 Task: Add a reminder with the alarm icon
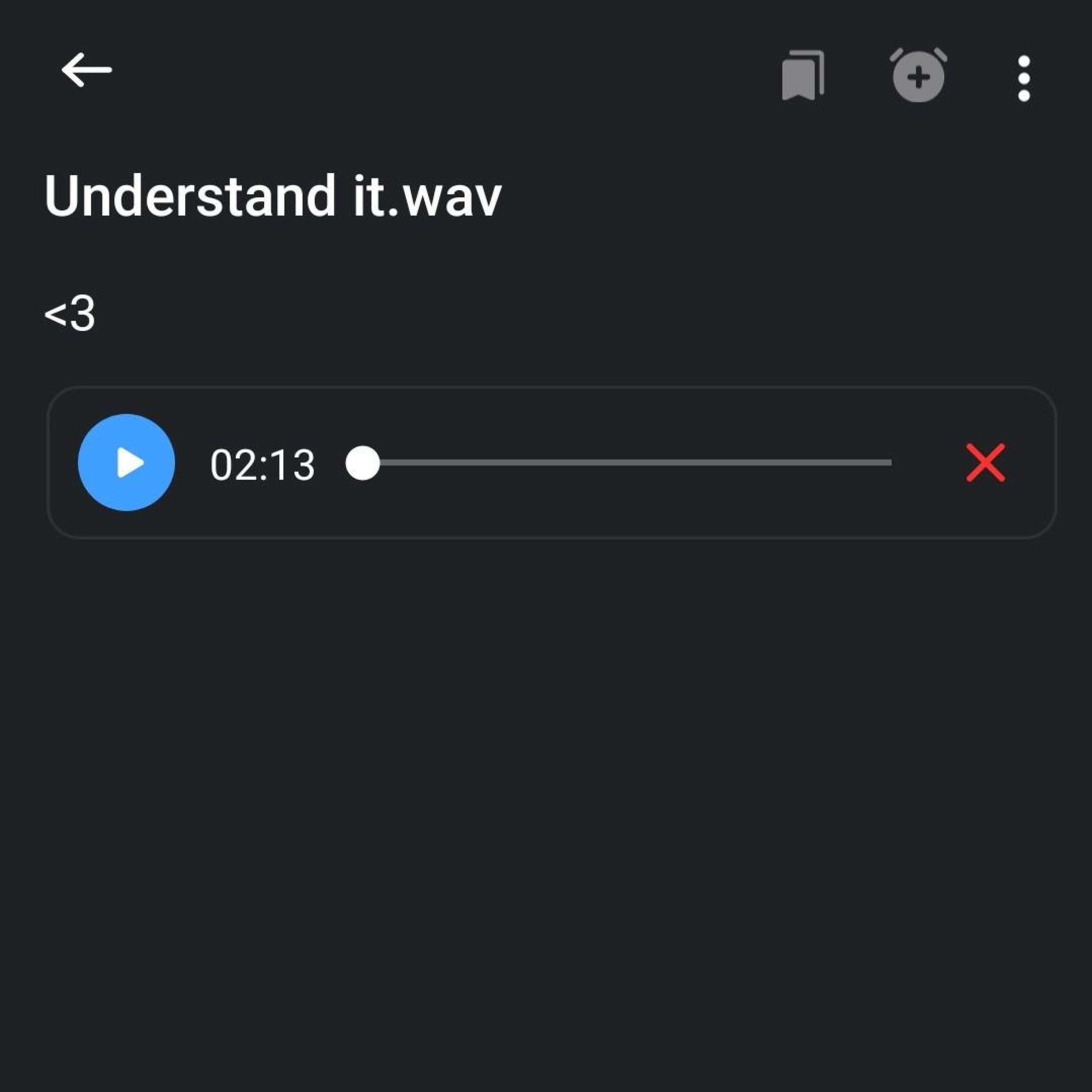coord(918,75)
